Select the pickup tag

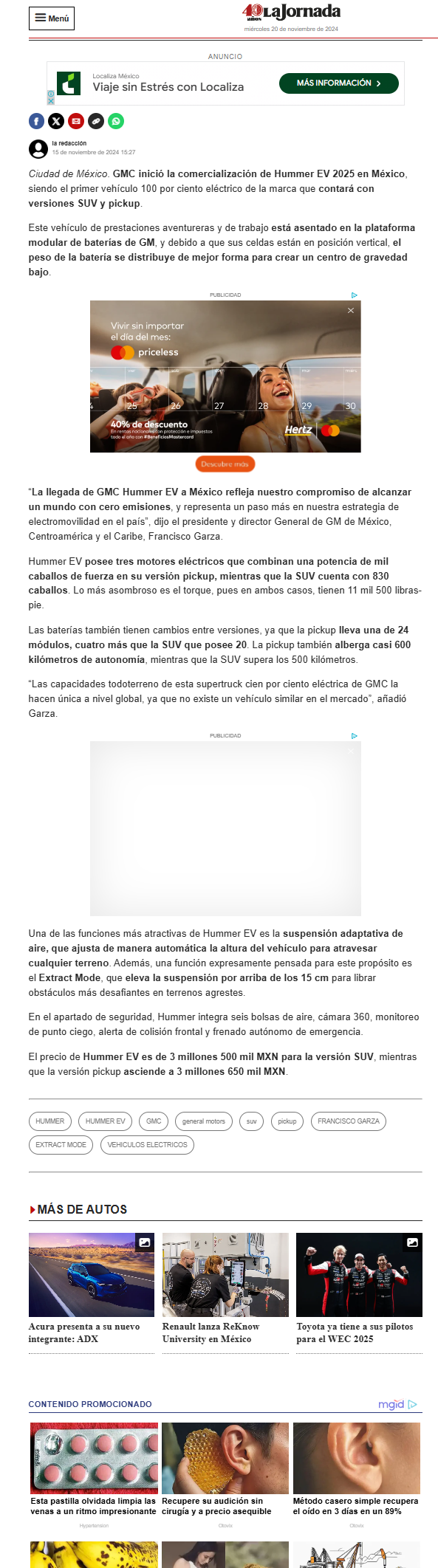287,1121
